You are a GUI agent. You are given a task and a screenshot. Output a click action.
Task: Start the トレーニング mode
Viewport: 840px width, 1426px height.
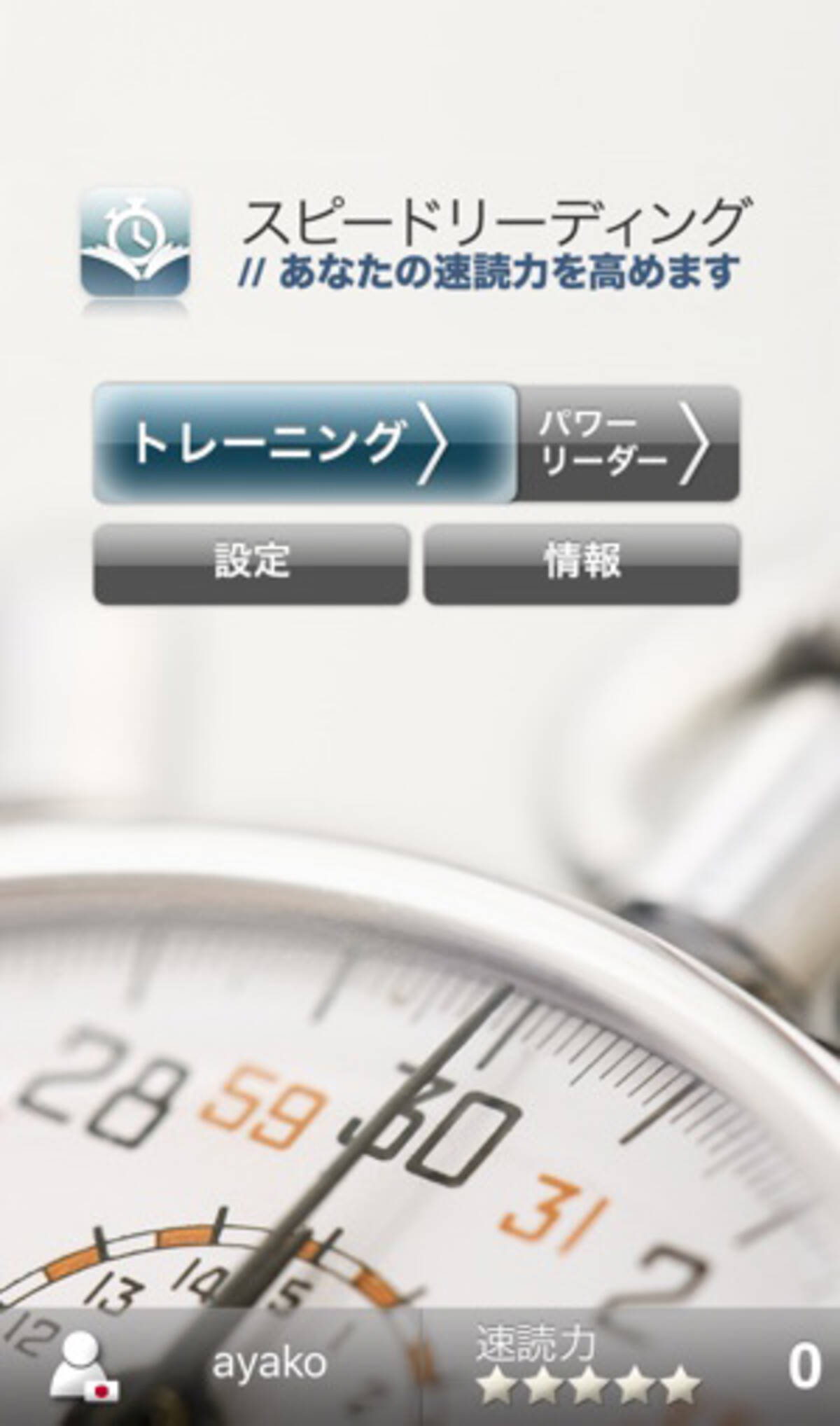304,443
